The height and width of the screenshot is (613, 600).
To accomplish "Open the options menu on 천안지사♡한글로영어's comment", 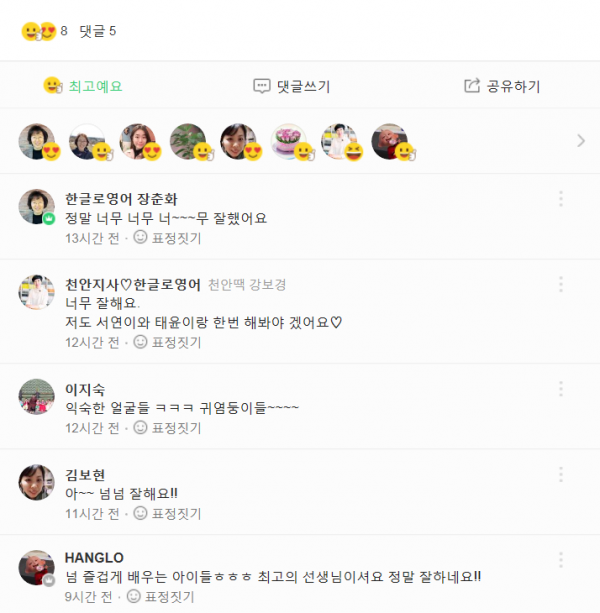I will pyautogui.click(x=561, y=285).
